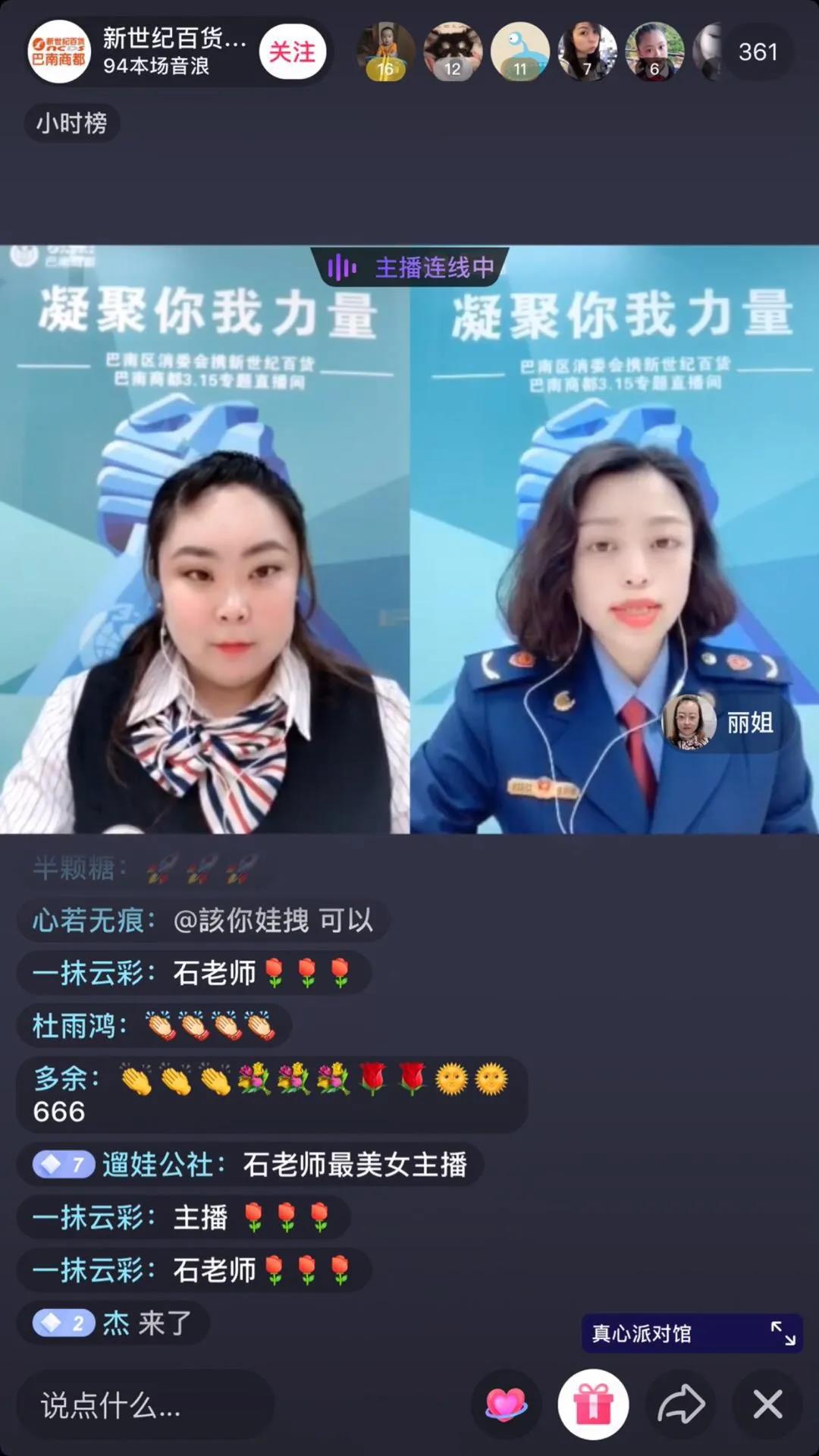Viewport: 819px width, 1456px height.
Task: Open the viewer avatar ranked 6
Action: (x=654, y=52)
